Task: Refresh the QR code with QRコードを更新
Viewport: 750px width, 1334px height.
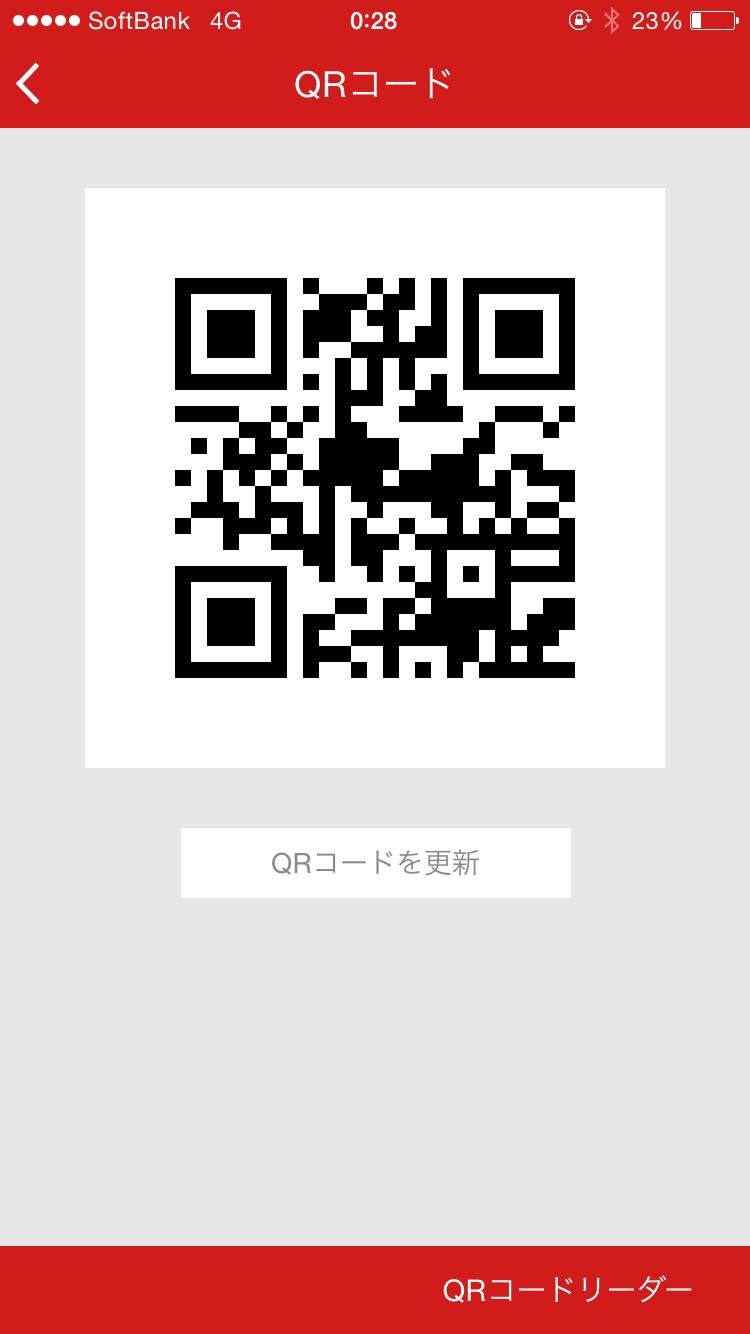Action: (375, 862)
